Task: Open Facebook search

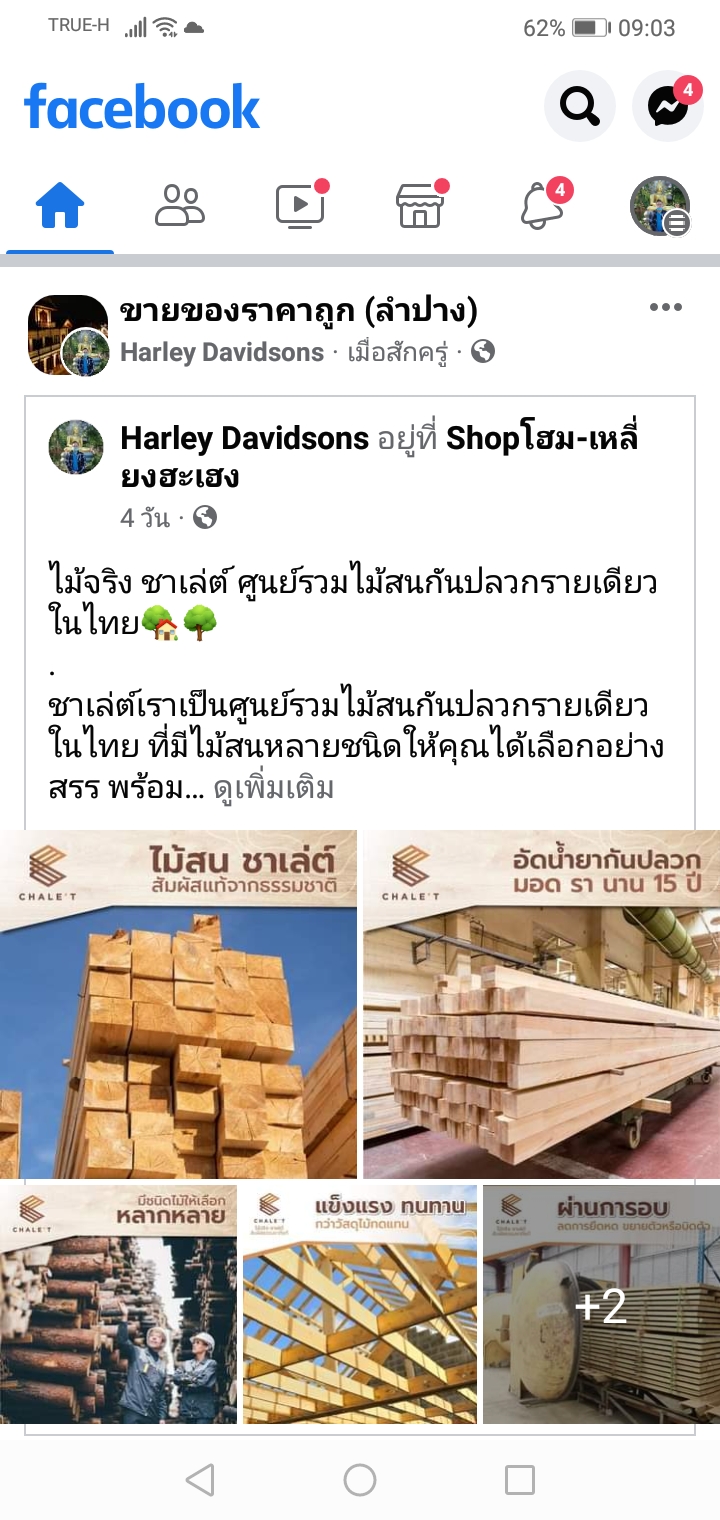Action: (x=579, y=105)
